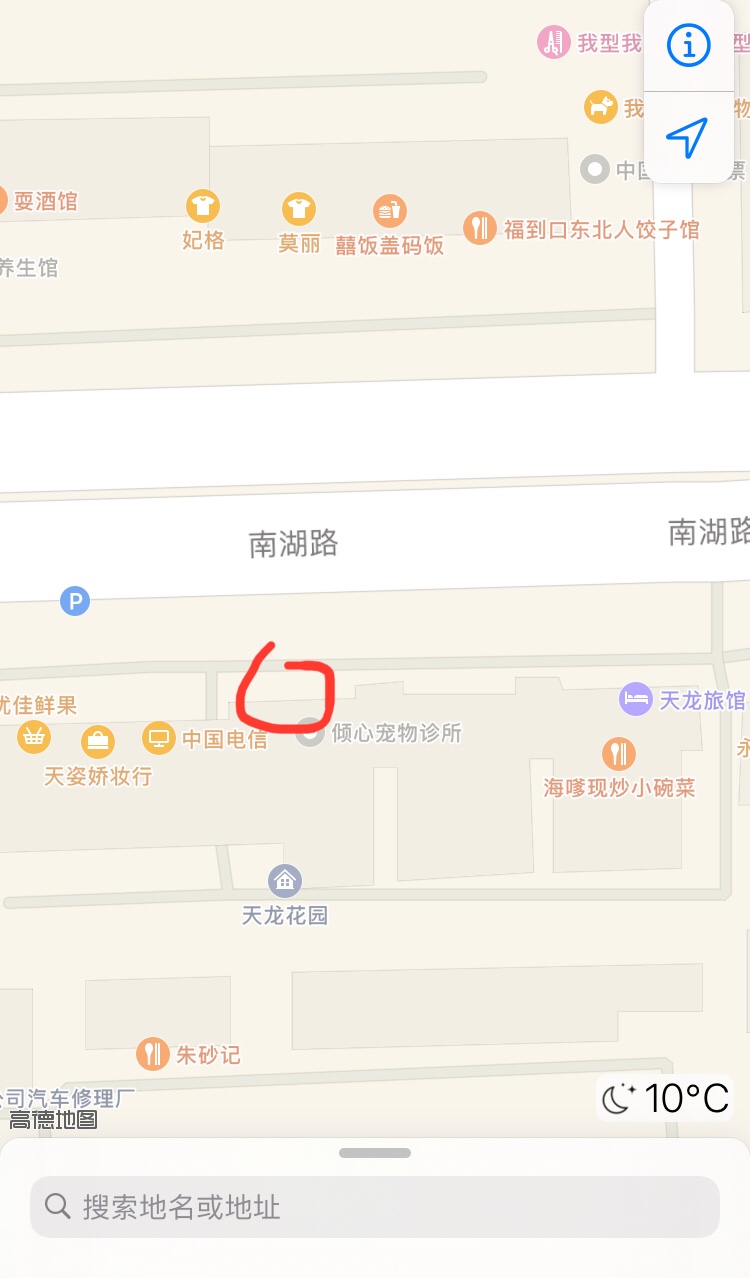Screen dimensions: 750x1278
Task: Open the 海哆现炒小碗菜 restaurant marker
Action: tap(619, 753)
